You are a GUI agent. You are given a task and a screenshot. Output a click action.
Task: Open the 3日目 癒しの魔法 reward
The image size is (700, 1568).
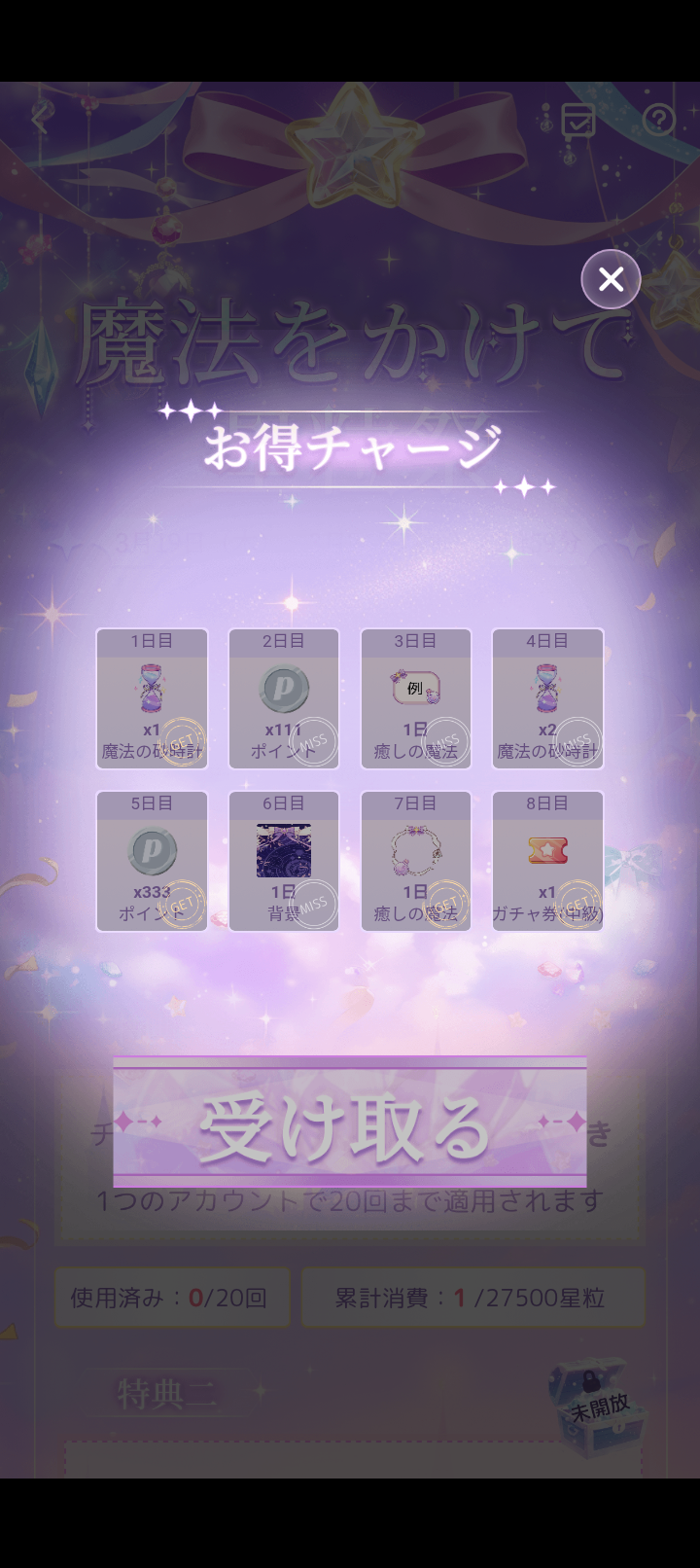(x=416, y=698)
